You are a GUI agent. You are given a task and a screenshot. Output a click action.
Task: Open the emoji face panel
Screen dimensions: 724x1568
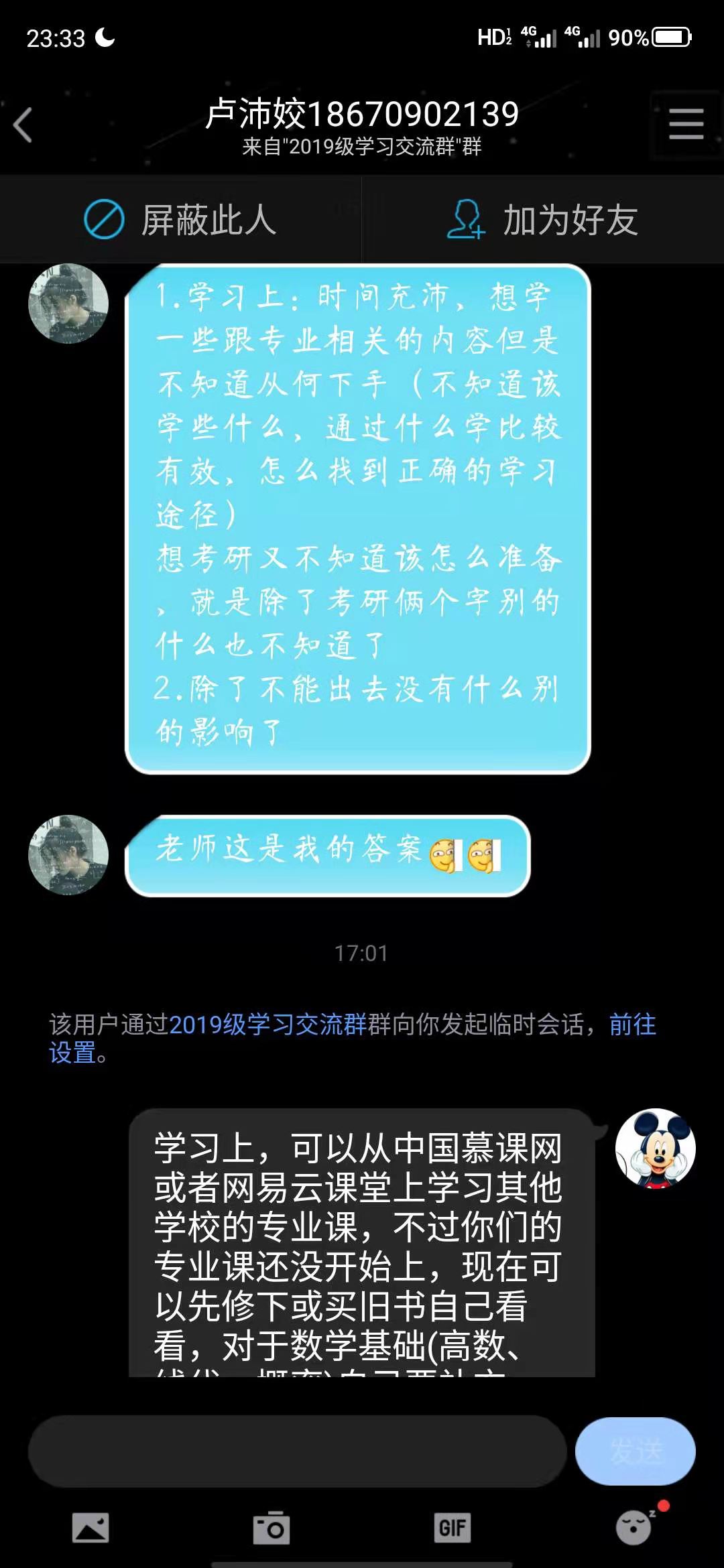[x=634, y=1528]
